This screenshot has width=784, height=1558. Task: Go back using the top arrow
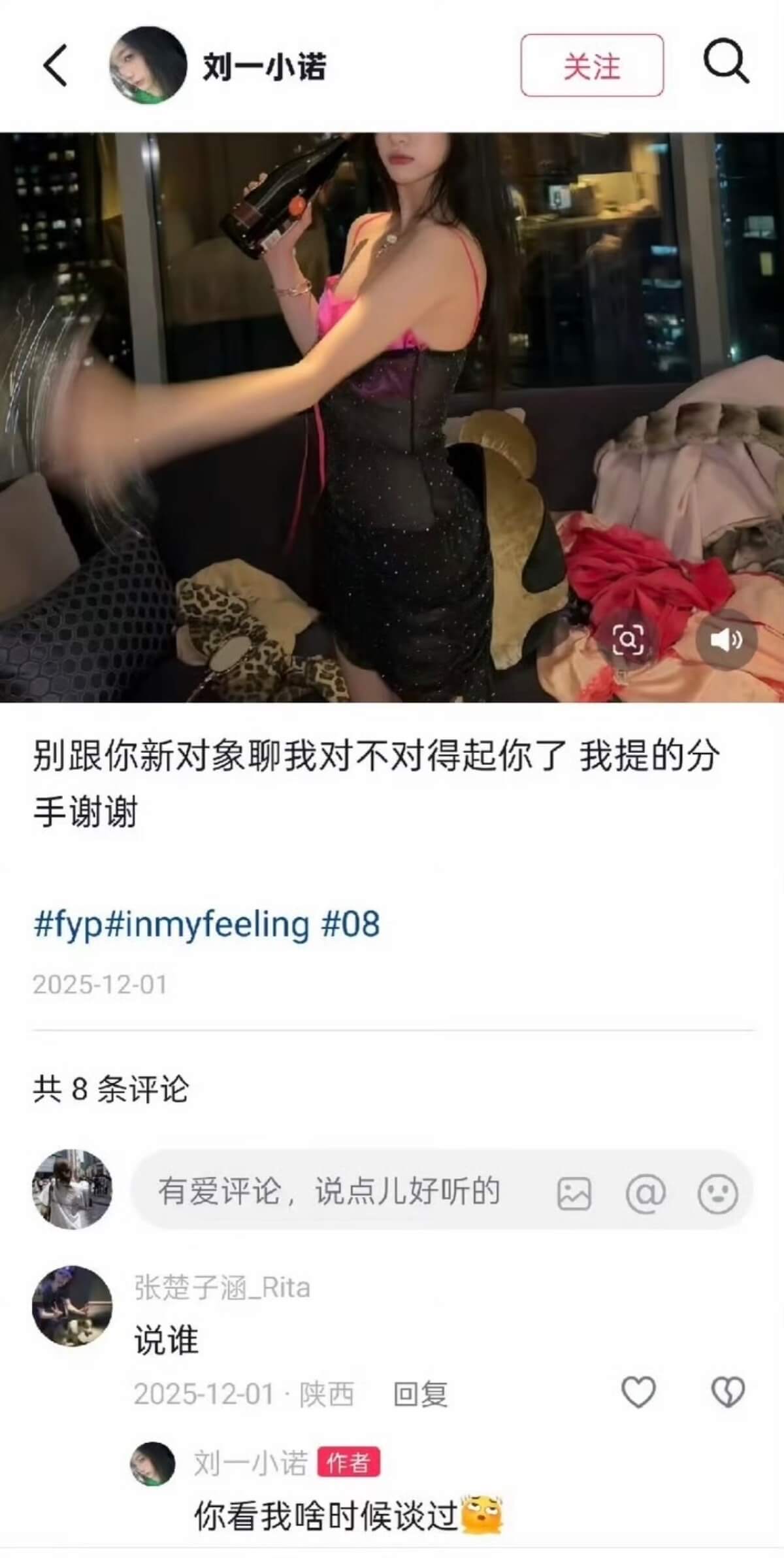tap(56, 65)
